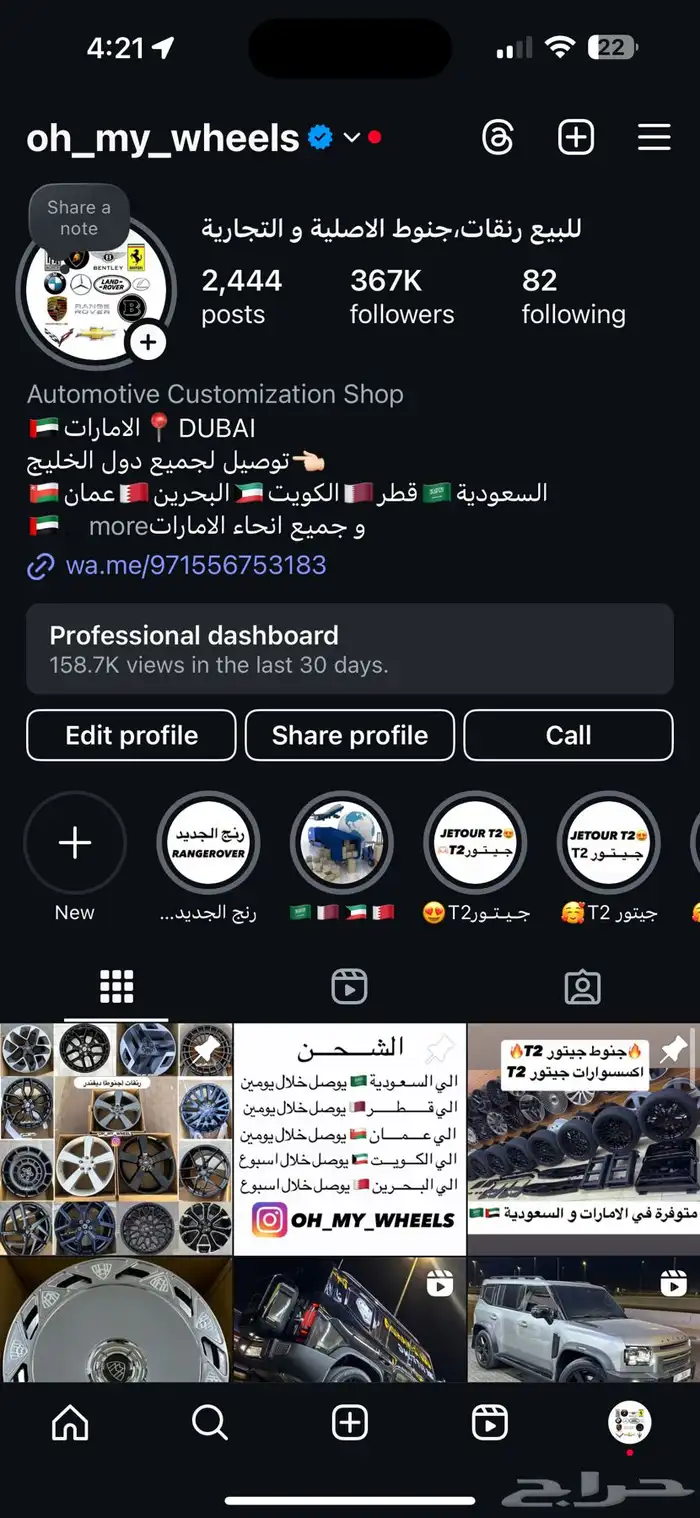Screen dimensions: 700x1518
Task: Expand the bio with more
Action: click(x=125, y=527)
